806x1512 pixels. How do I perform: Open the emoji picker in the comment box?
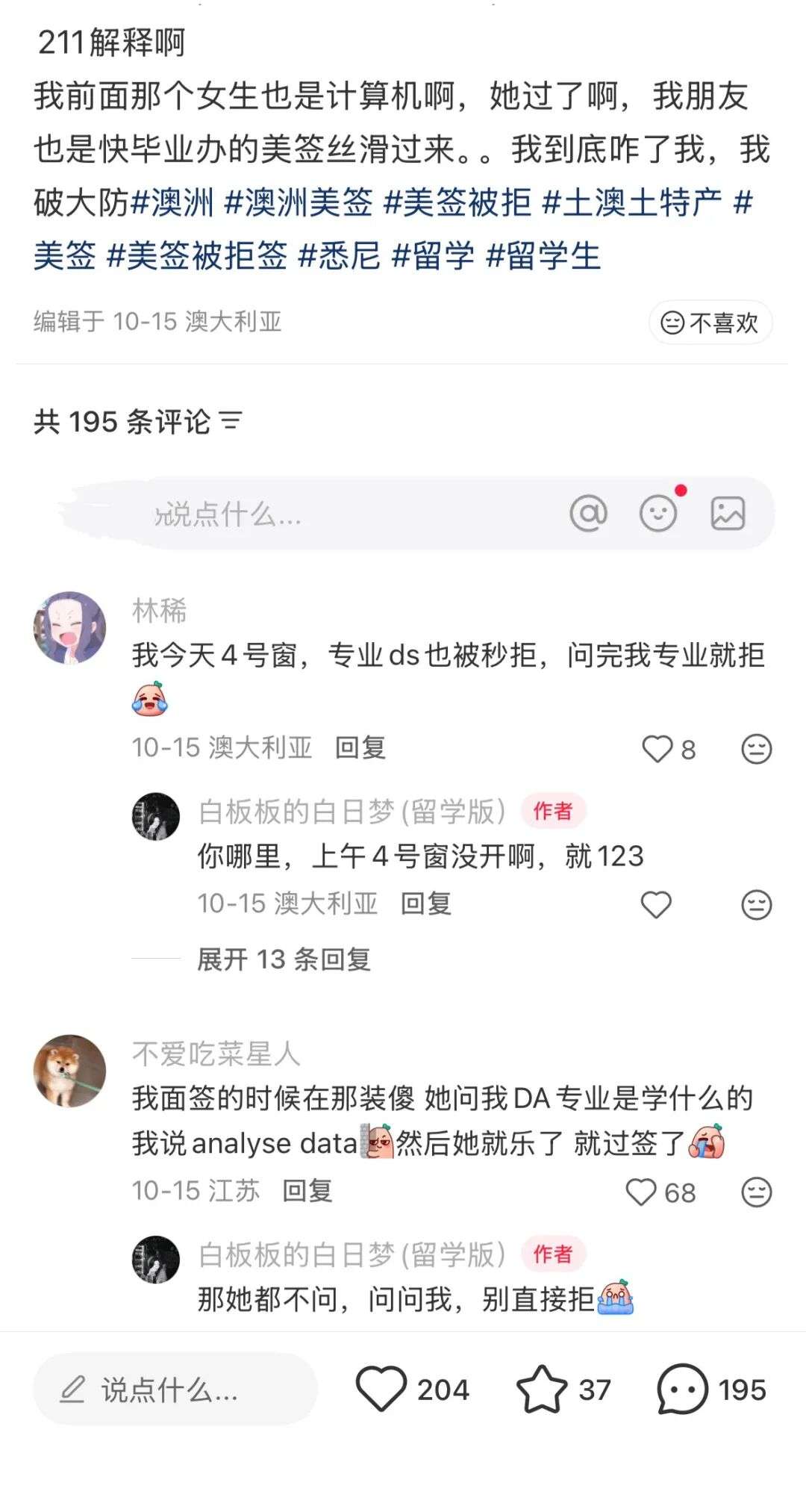coord(658,514)
